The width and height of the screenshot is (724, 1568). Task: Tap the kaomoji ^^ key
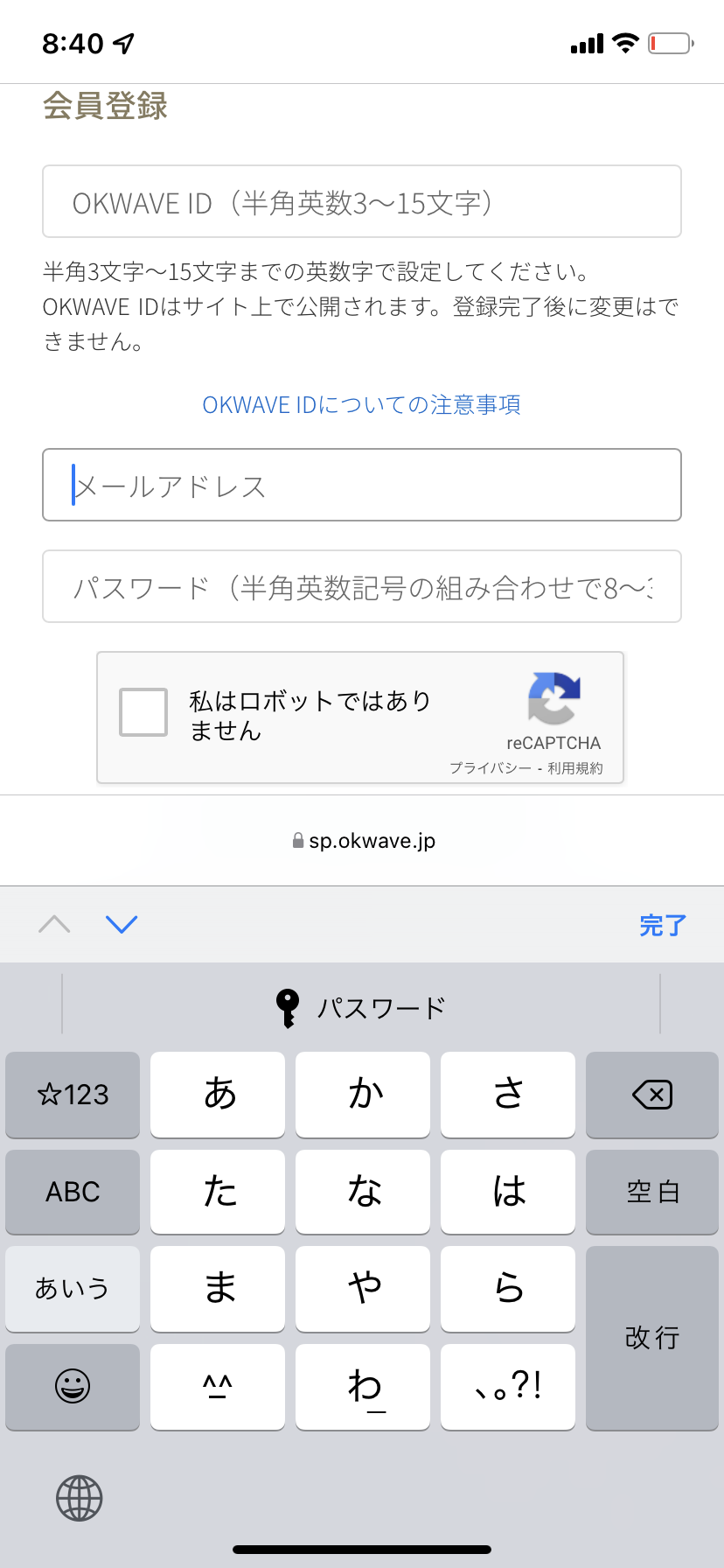[x=217, y=1387]
